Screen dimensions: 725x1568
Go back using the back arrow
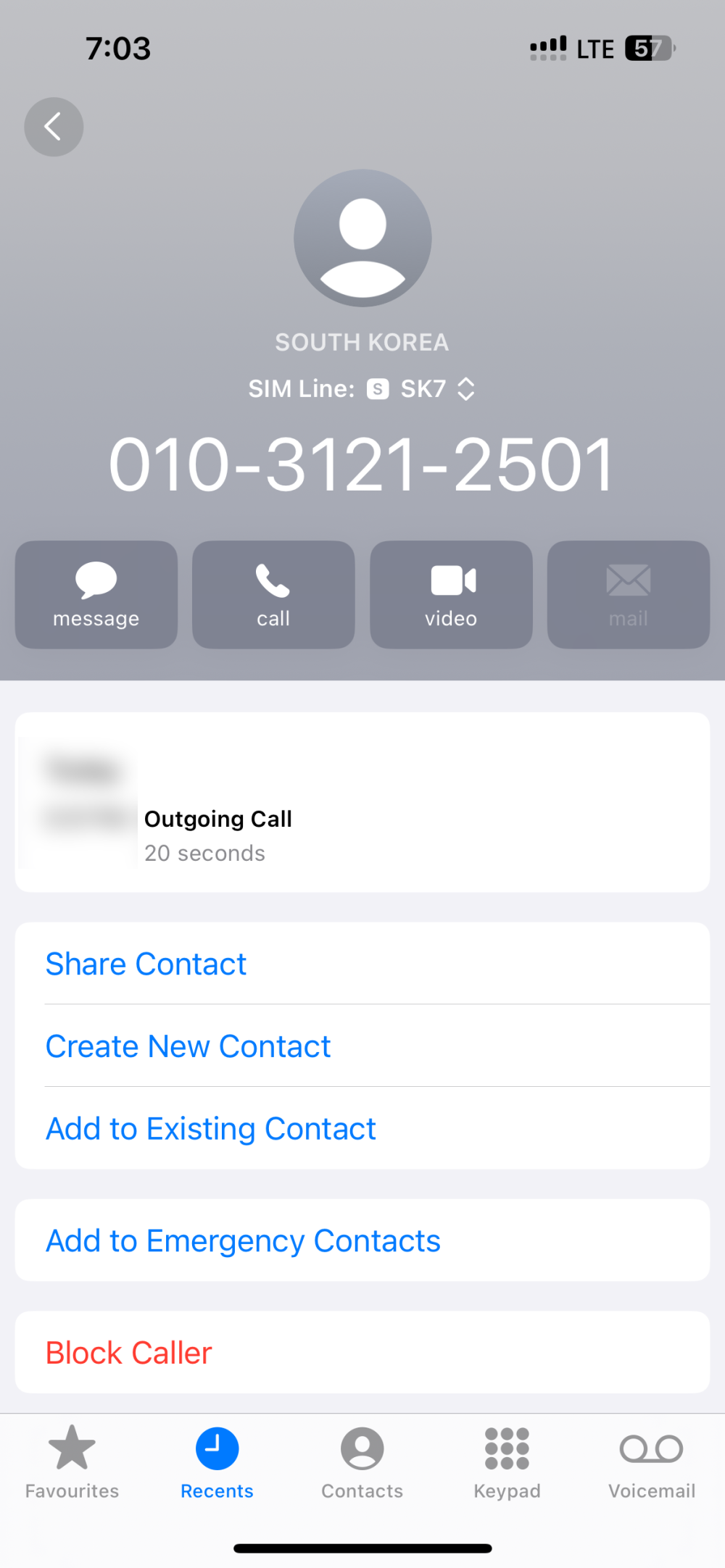[54, 127]
